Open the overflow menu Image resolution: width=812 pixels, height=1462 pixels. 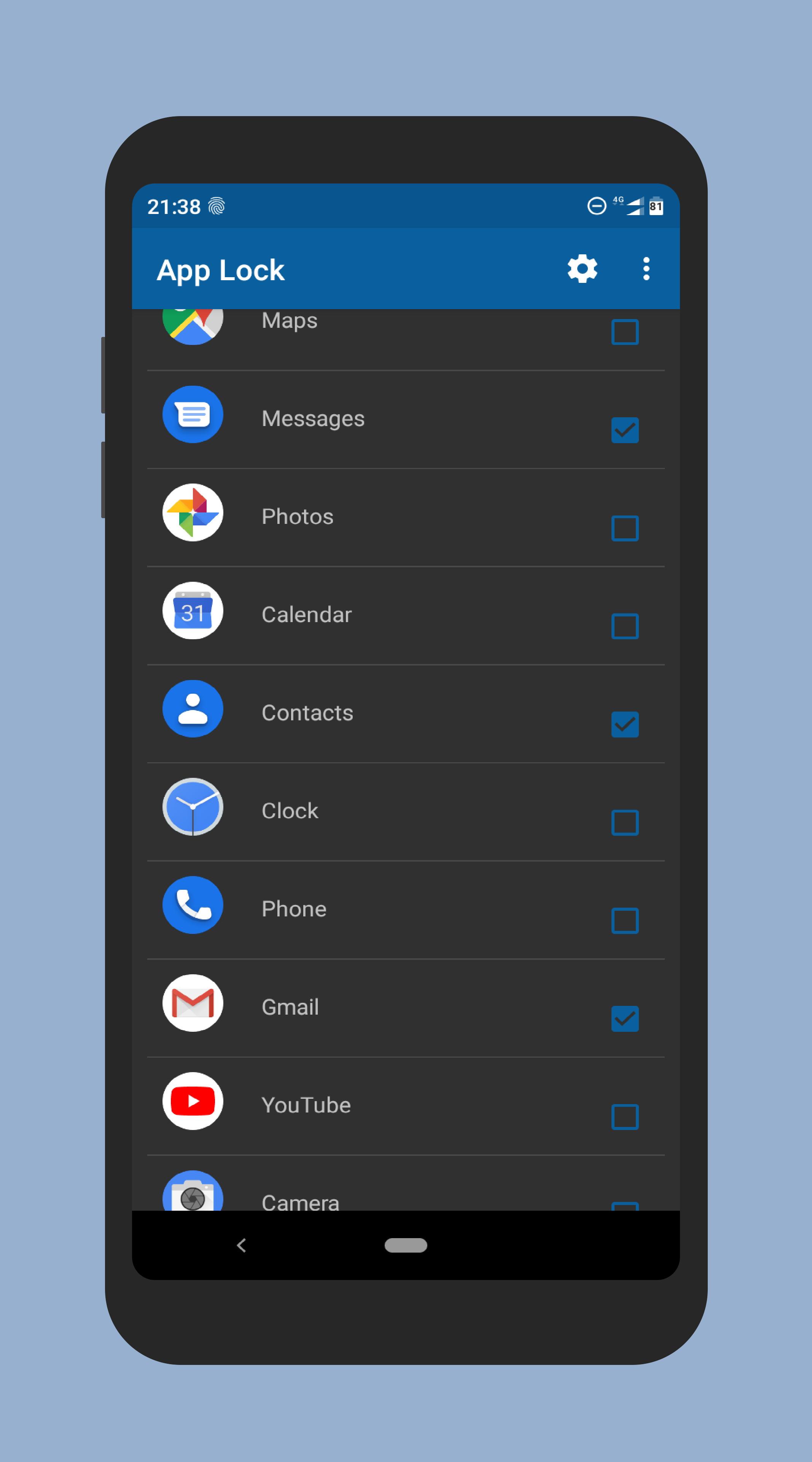(646, 268)
